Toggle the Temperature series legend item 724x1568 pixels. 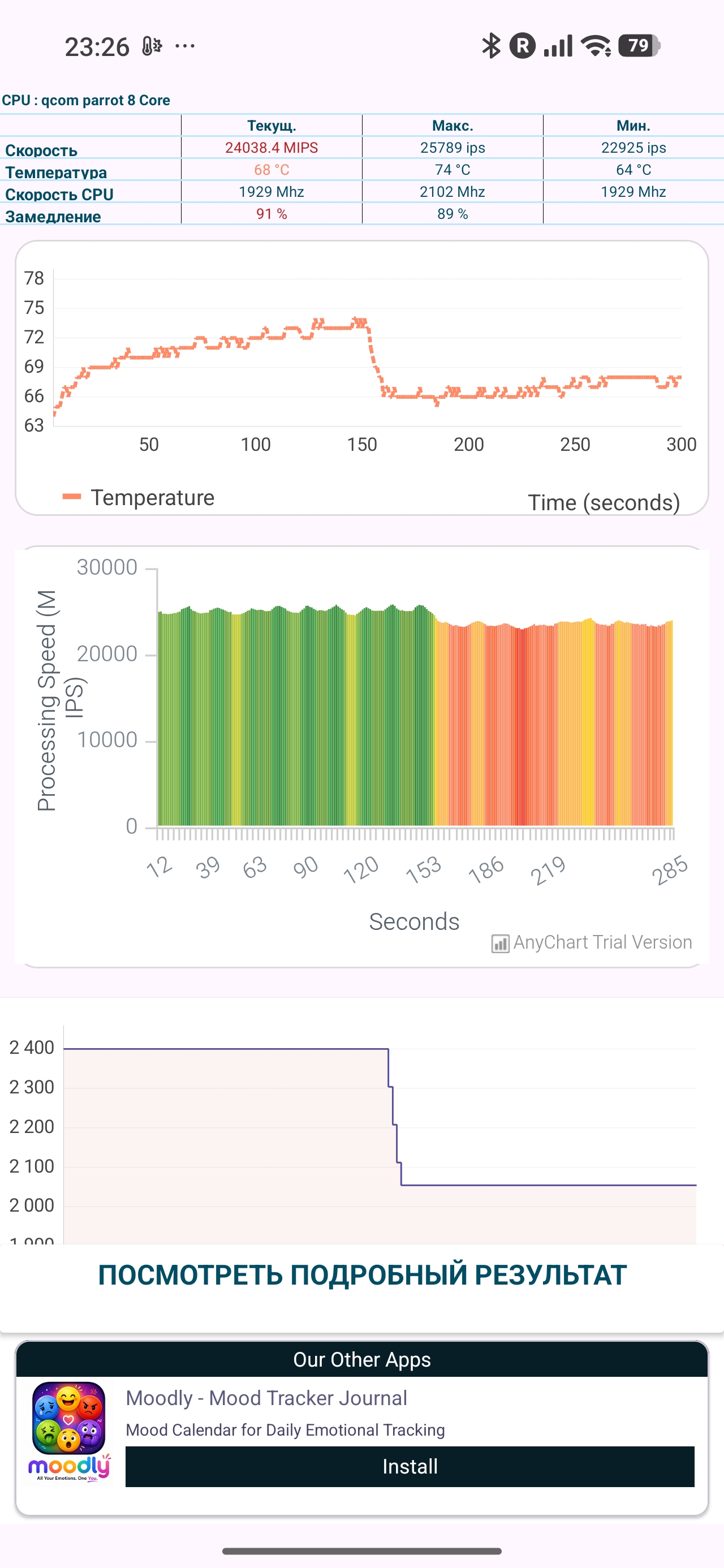[138, 497]
